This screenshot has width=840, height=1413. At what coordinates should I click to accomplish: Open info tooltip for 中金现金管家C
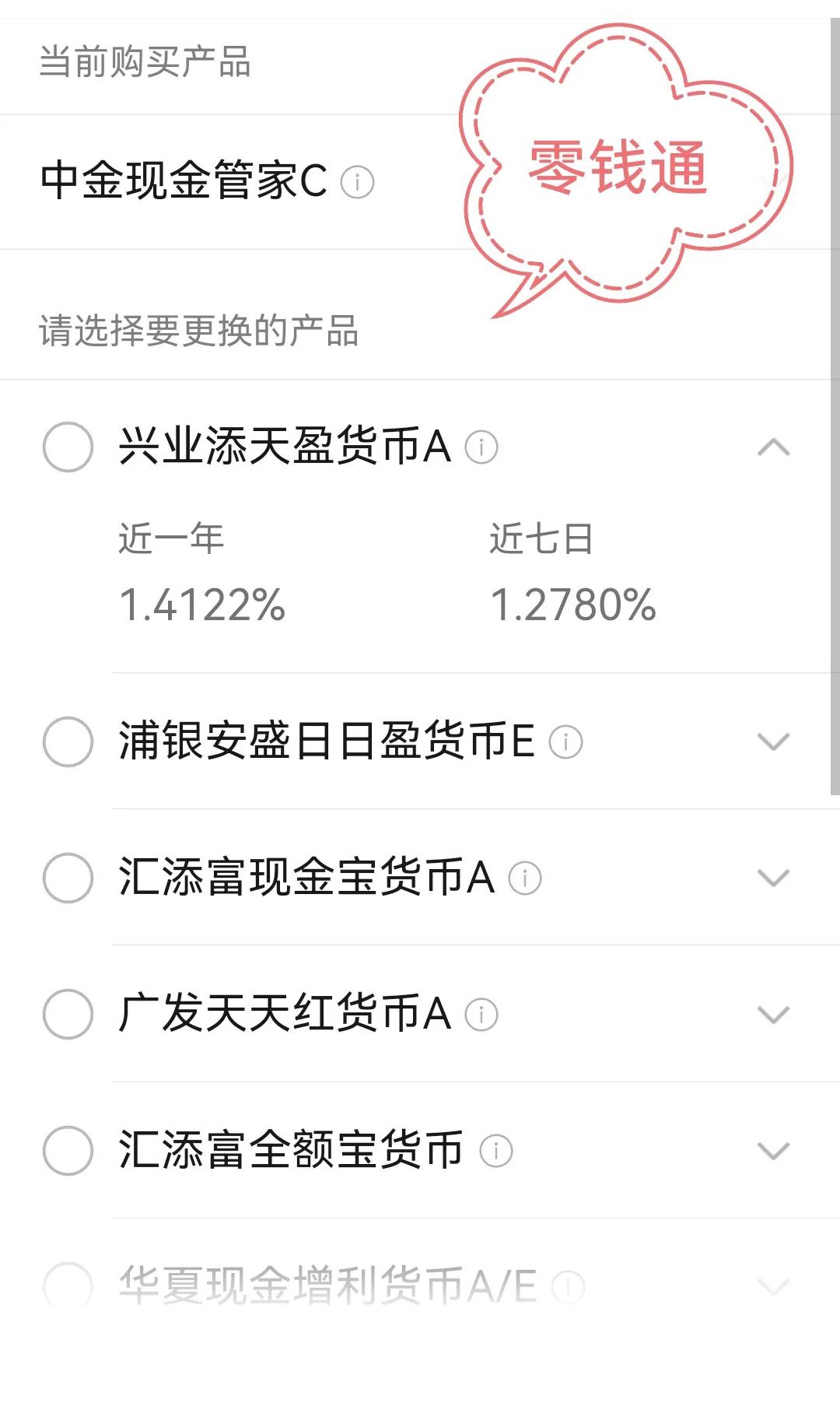click(358, 182)
